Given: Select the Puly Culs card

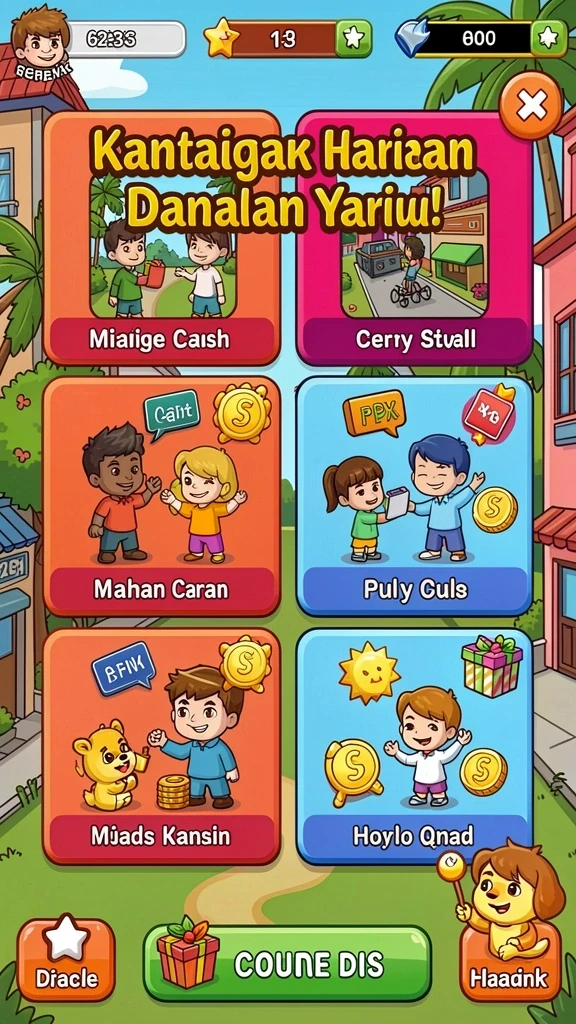Looking at the screenshot, I should tap(415, 496).
